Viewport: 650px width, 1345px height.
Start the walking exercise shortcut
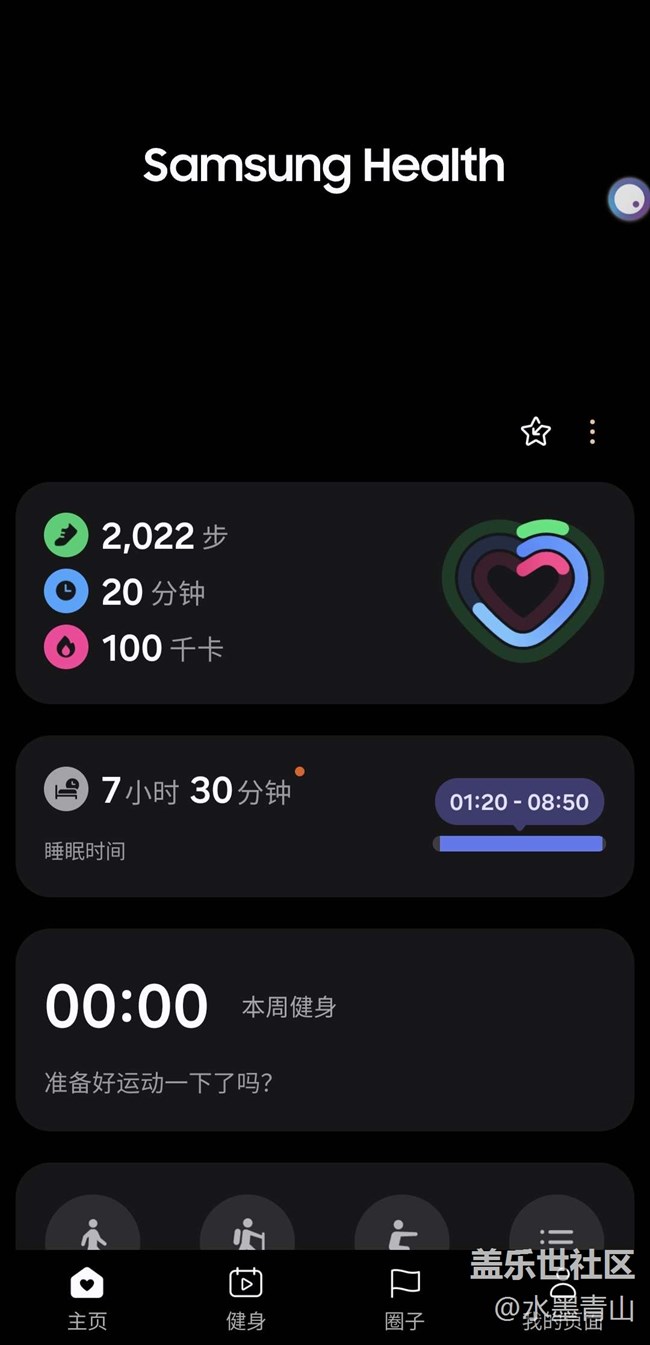93,1228
